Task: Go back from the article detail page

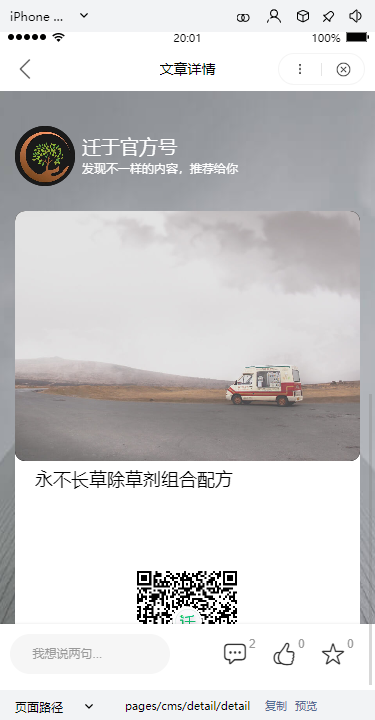Action: click(25, 69)
